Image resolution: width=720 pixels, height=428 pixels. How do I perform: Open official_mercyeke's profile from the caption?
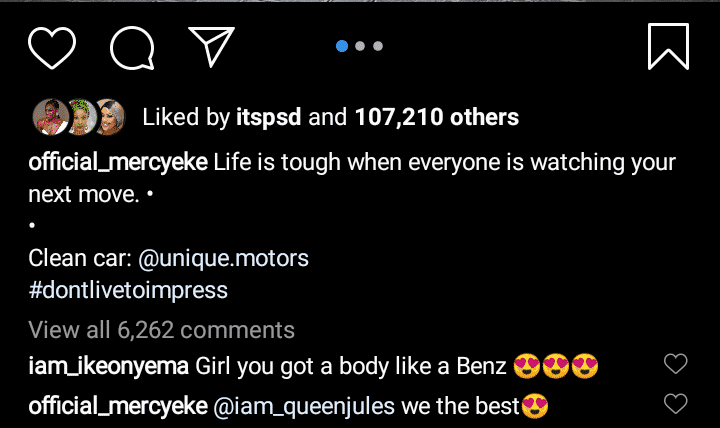[118, 163]
